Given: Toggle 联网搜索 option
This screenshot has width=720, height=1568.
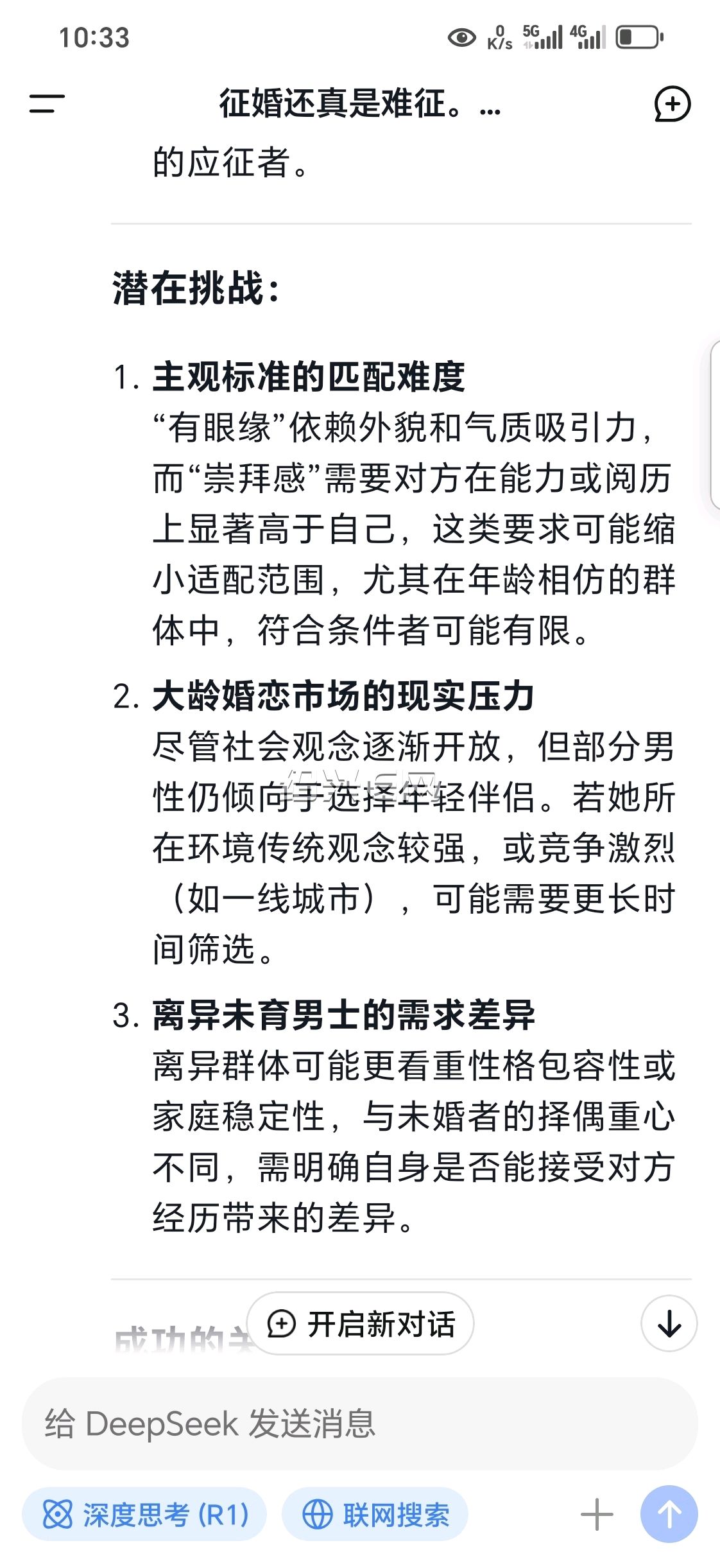Looking at the screenshot, I should click(375, 1515).
